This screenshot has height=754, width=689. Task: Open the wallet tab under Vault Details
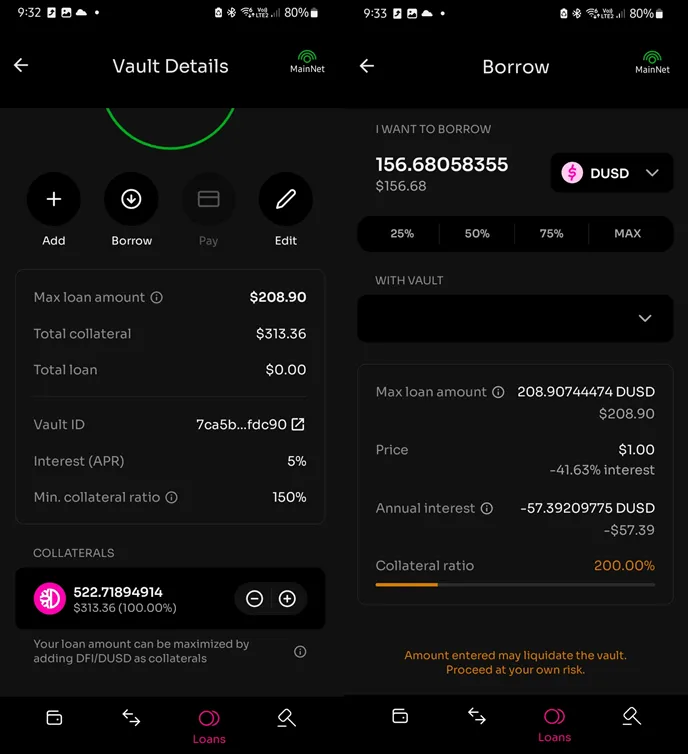[x=54, y=718]
